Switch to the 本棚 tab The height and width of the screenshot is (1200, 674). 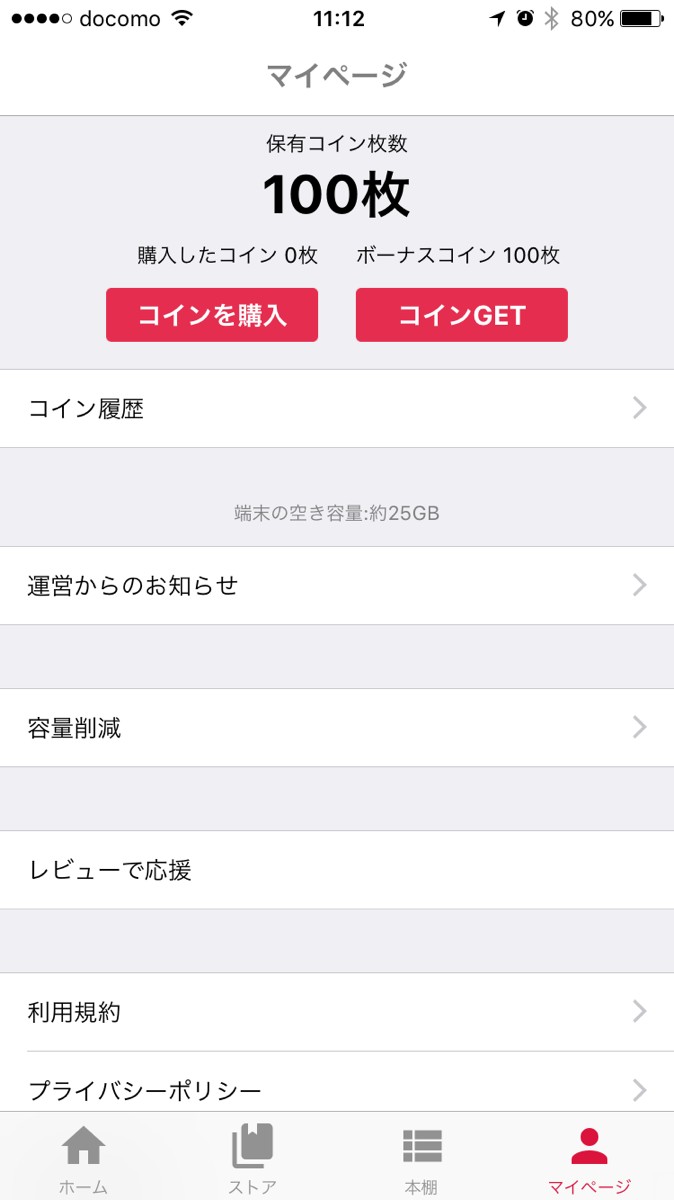click(421, 1158)
